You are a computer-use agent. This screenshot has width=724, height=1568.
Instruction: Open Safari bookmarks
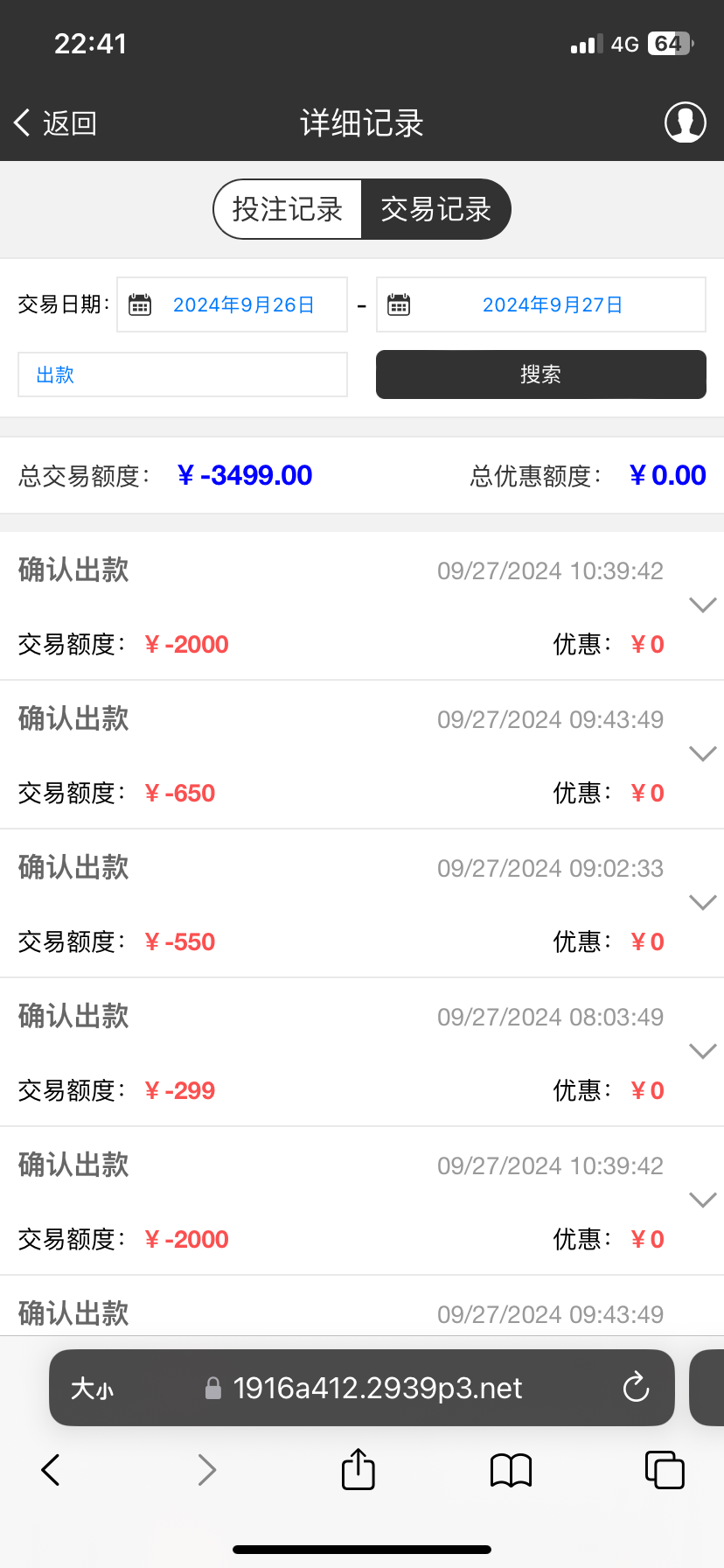pos(512,1470)
